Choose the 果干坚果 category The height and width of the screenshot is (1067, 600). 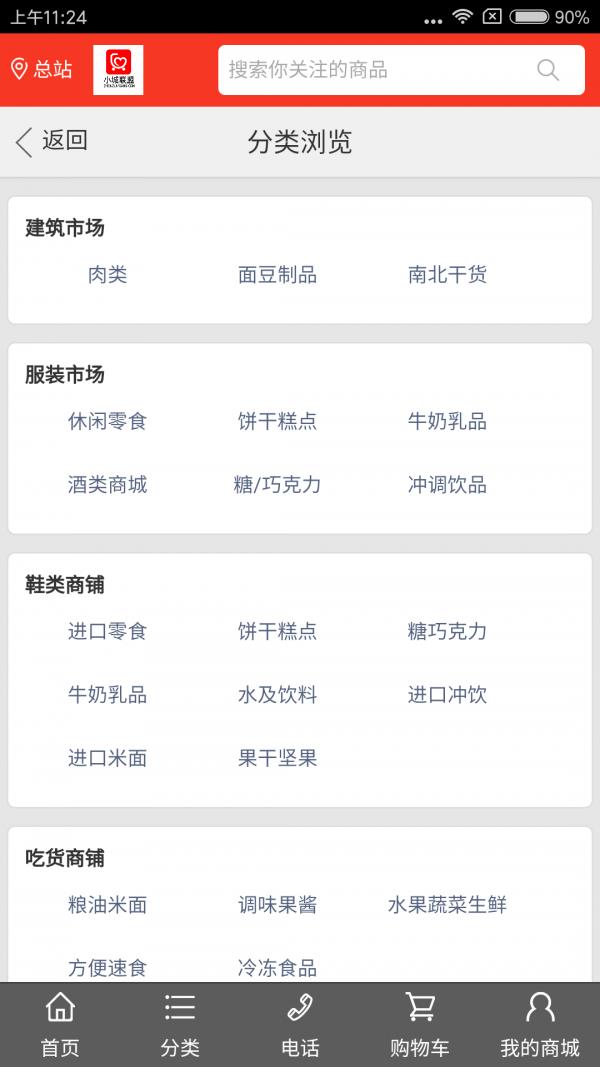tap(278, 758)
